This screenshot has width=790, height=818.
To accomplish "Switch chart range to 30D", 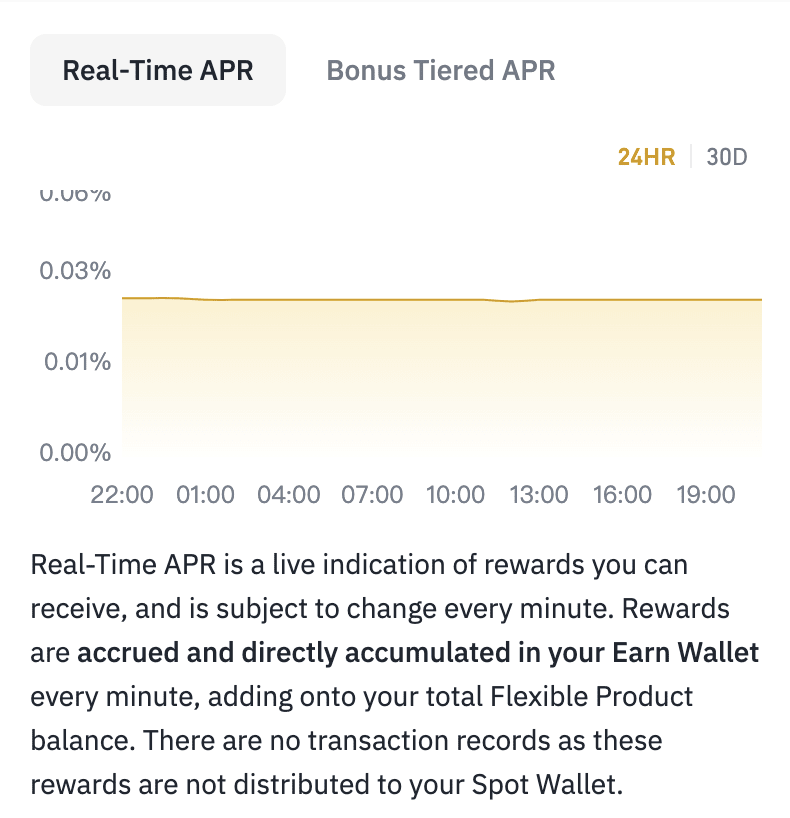I will click(x=727, y=157).
